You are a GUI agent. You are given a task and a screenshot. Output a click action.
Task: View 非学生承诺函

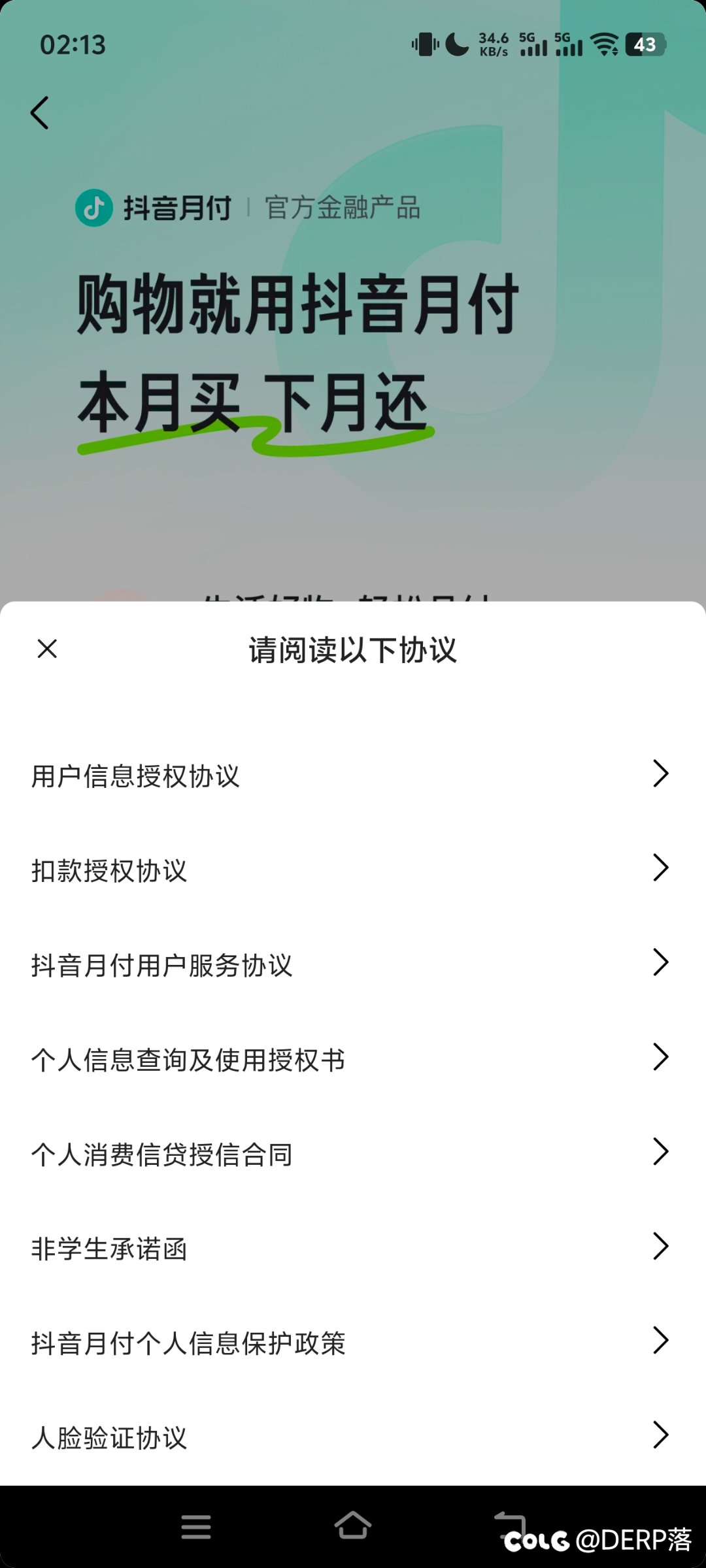point(353,1248)
